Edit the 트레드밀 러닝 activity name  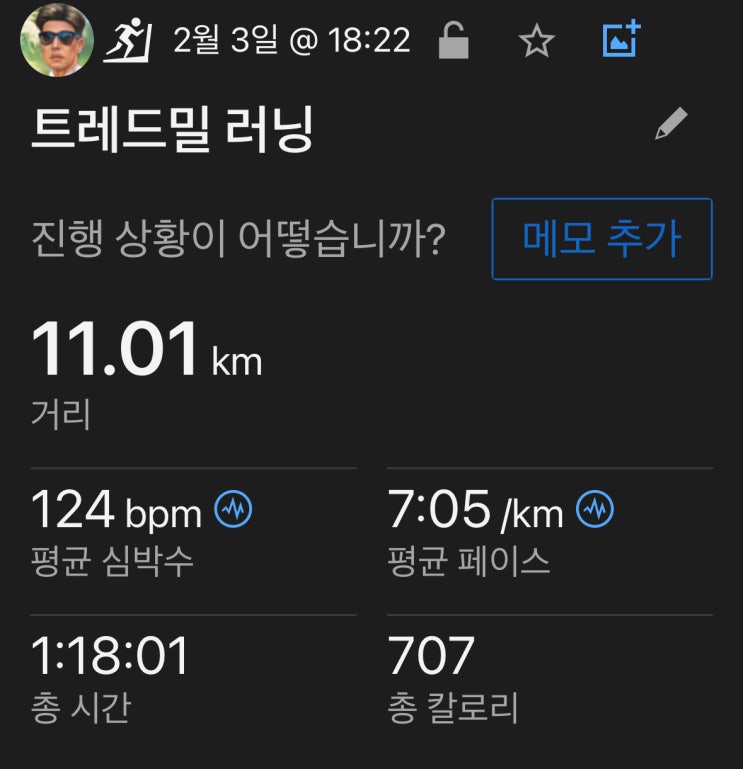pyautogui.click(x=671, y=125)
